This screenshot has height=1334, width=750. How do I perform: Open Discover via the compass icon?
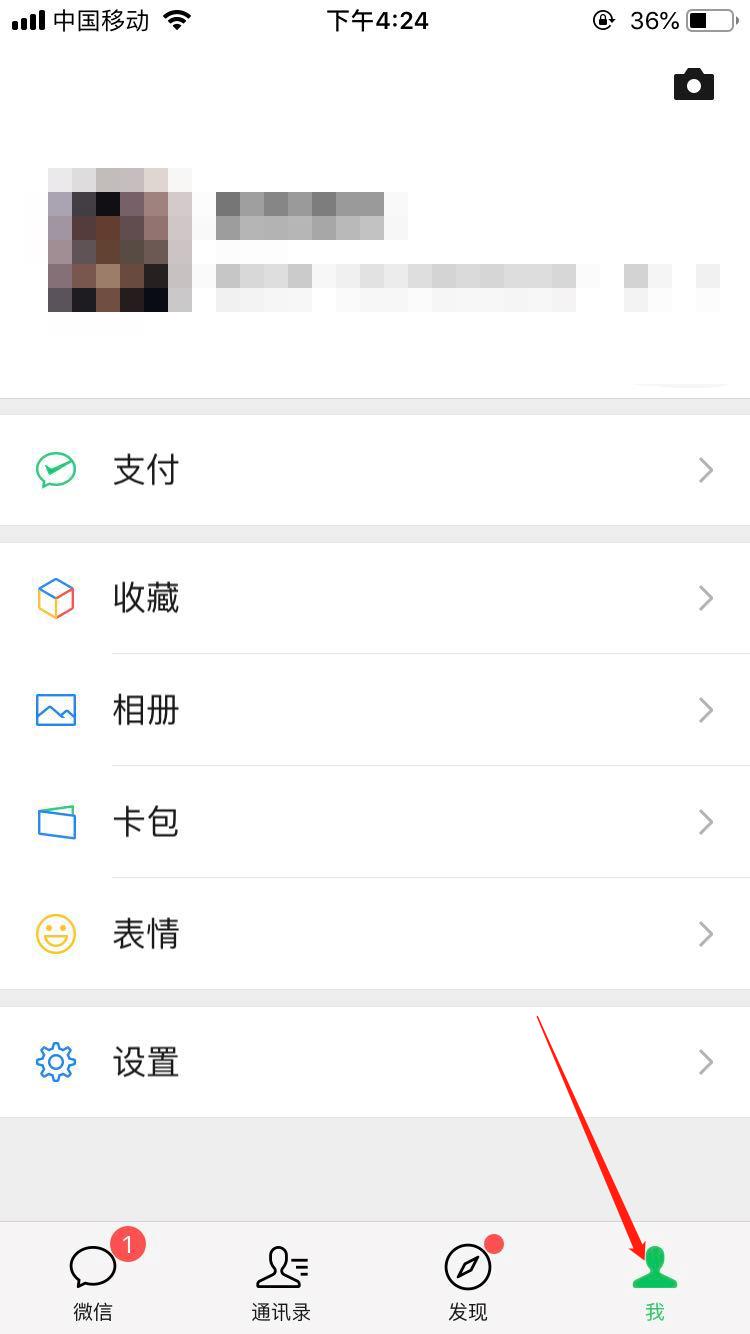click(x=467, y=1266)
